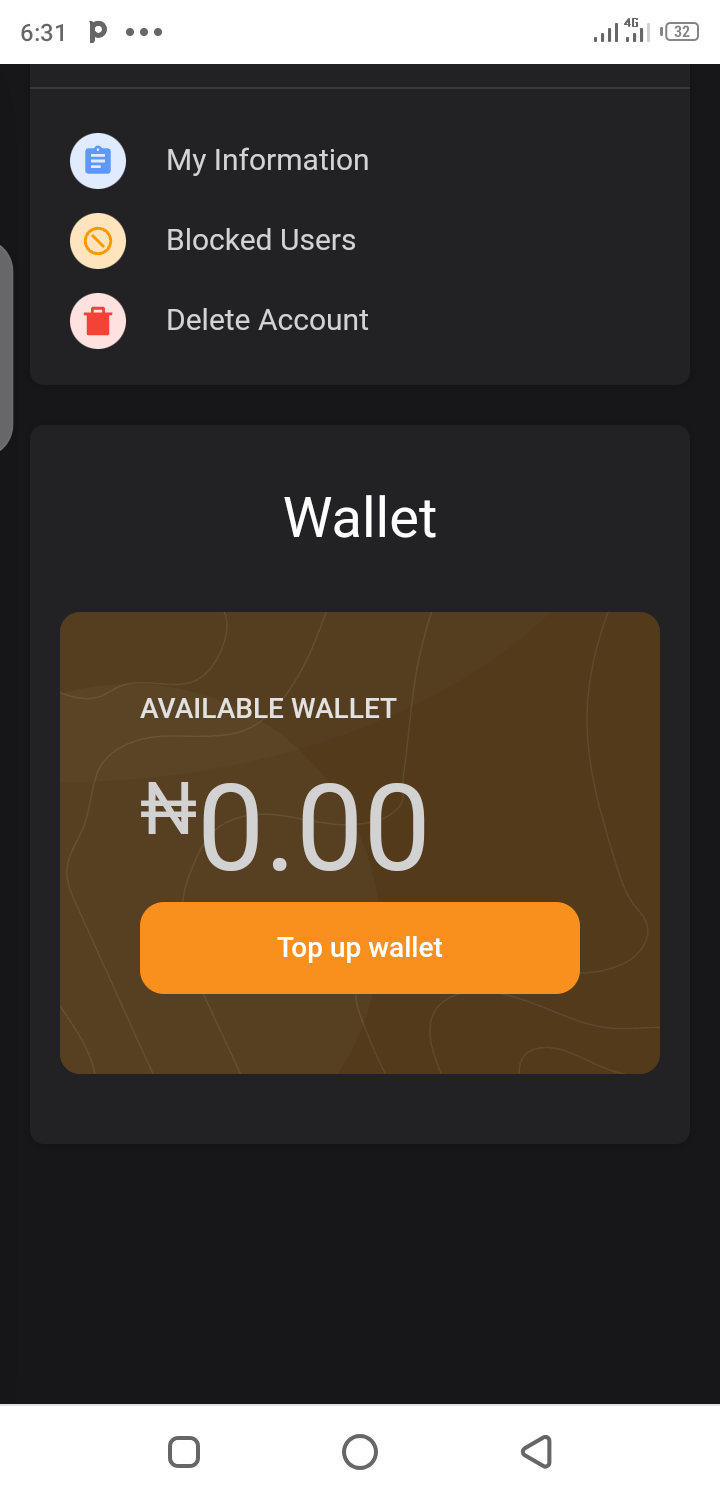Open My Information
720x1500 pixels.
pos(267,160)
